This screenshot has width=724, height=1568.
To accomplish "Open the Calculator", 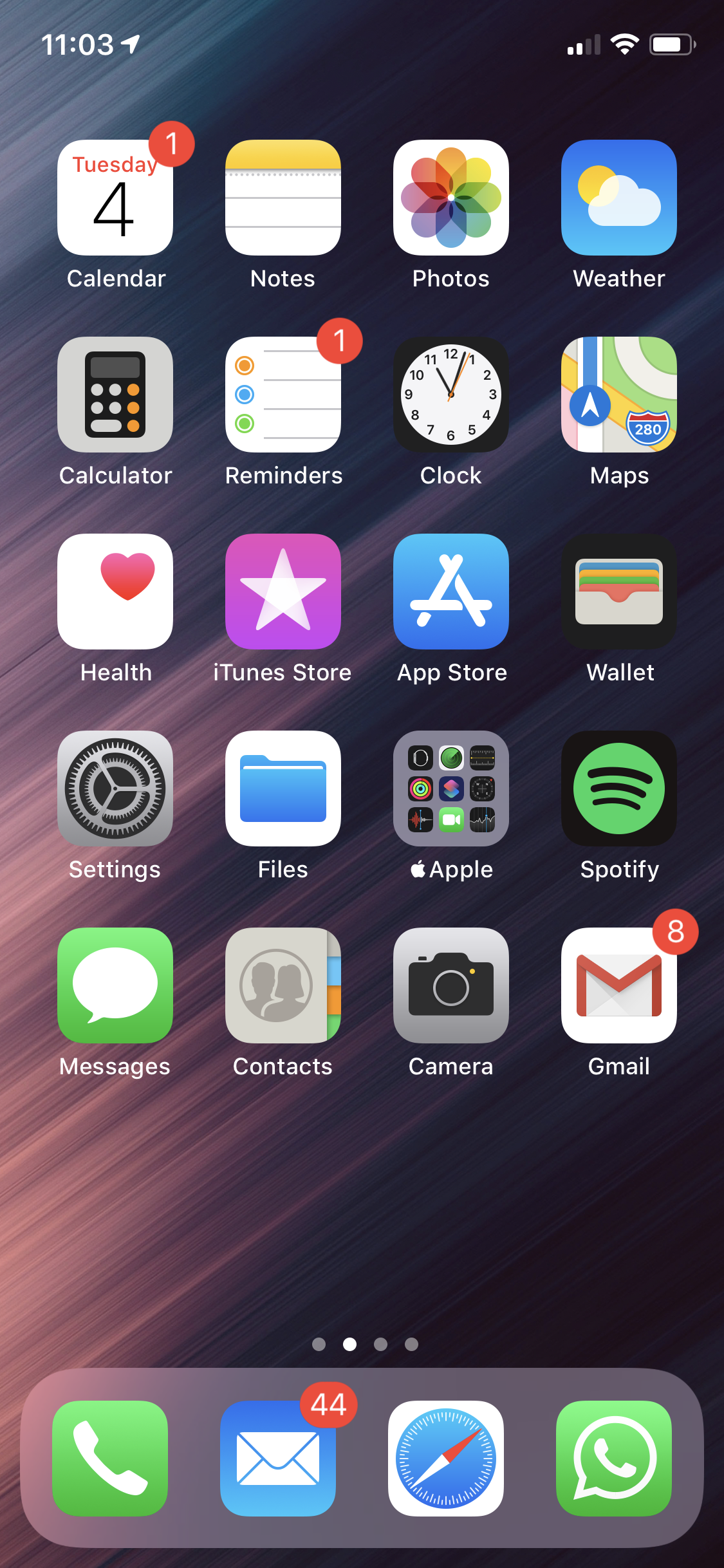I will point(115,395).
